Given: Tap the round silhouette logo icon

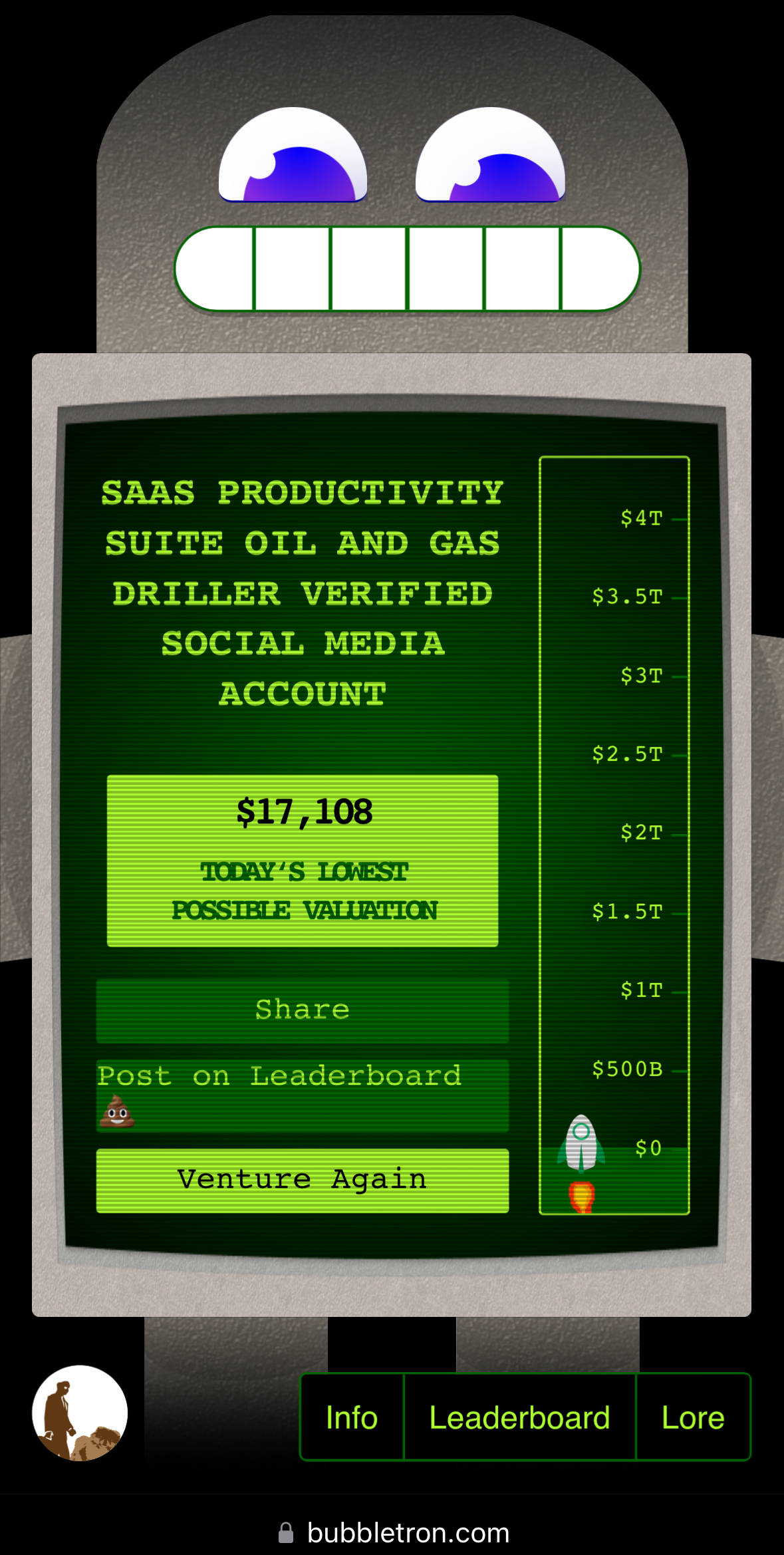Looking at the screenshot, I should (80, 1413).
